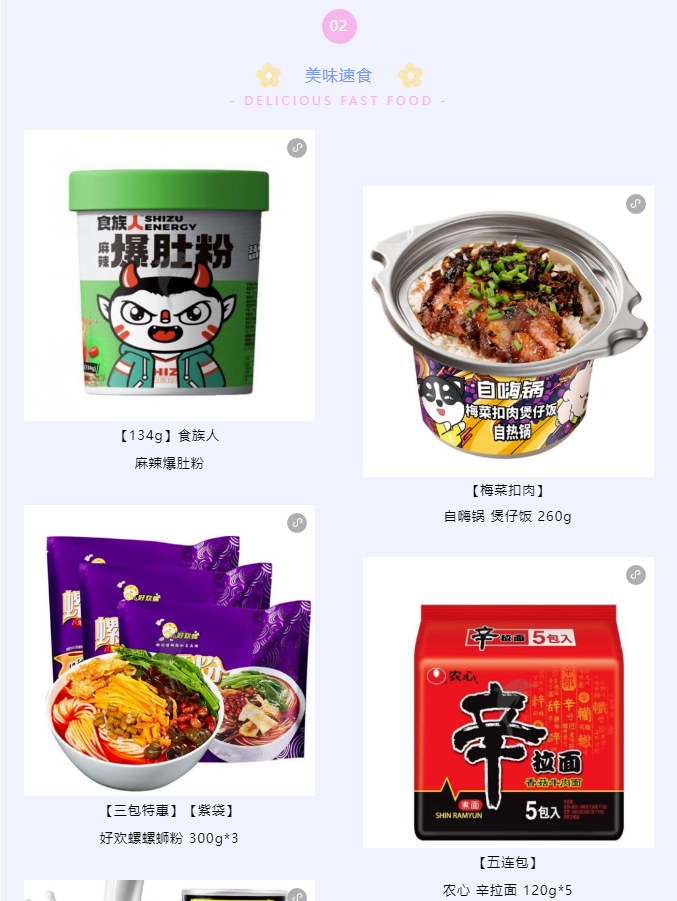677x901 pixels.
Task: Tap the link icon on 辛拉面 image
Action: [x=636, y=575]
